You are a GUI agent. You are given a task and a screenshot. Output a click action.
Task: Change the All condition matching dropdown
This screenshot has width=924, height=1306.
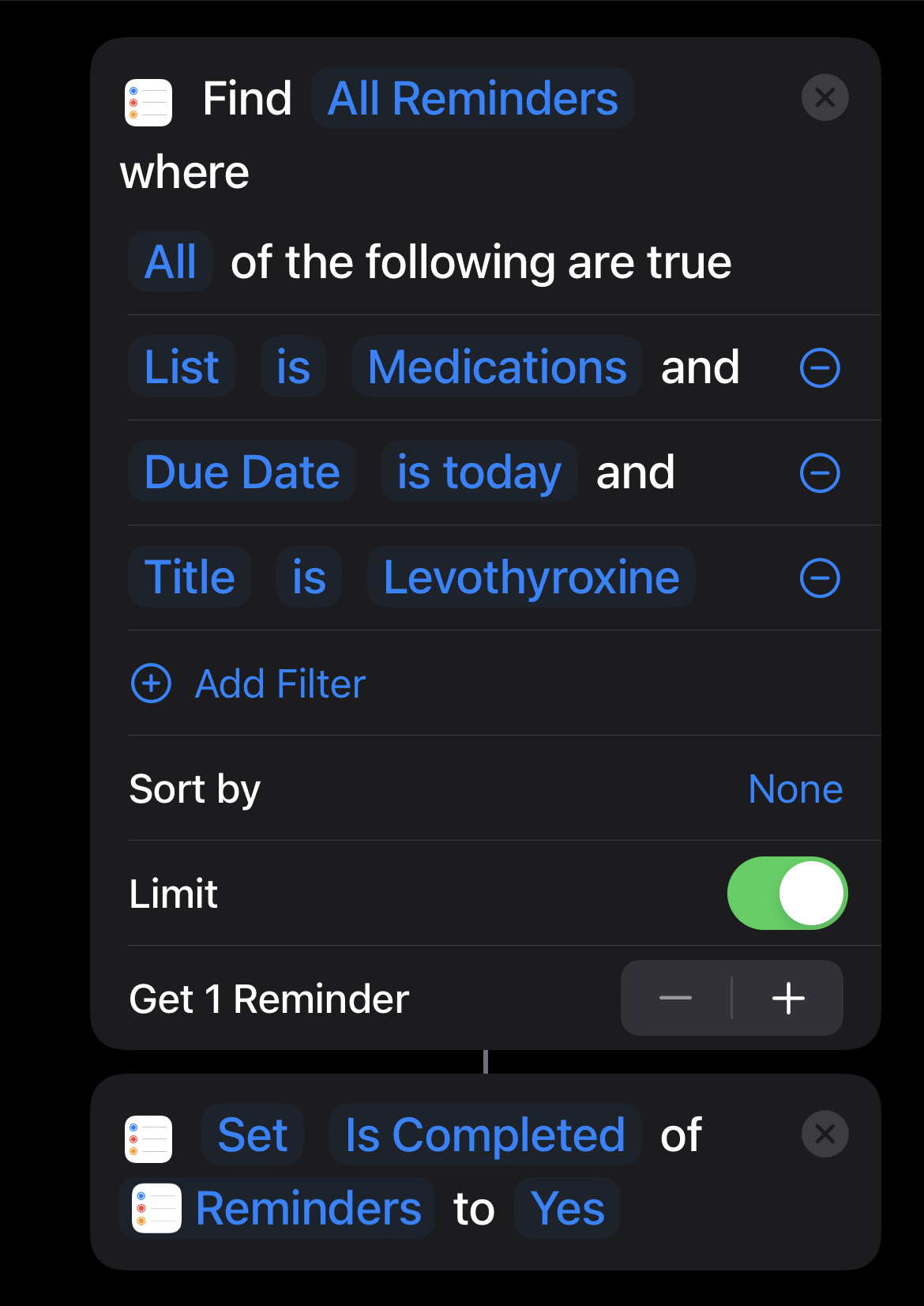click(x=169, y=262)
